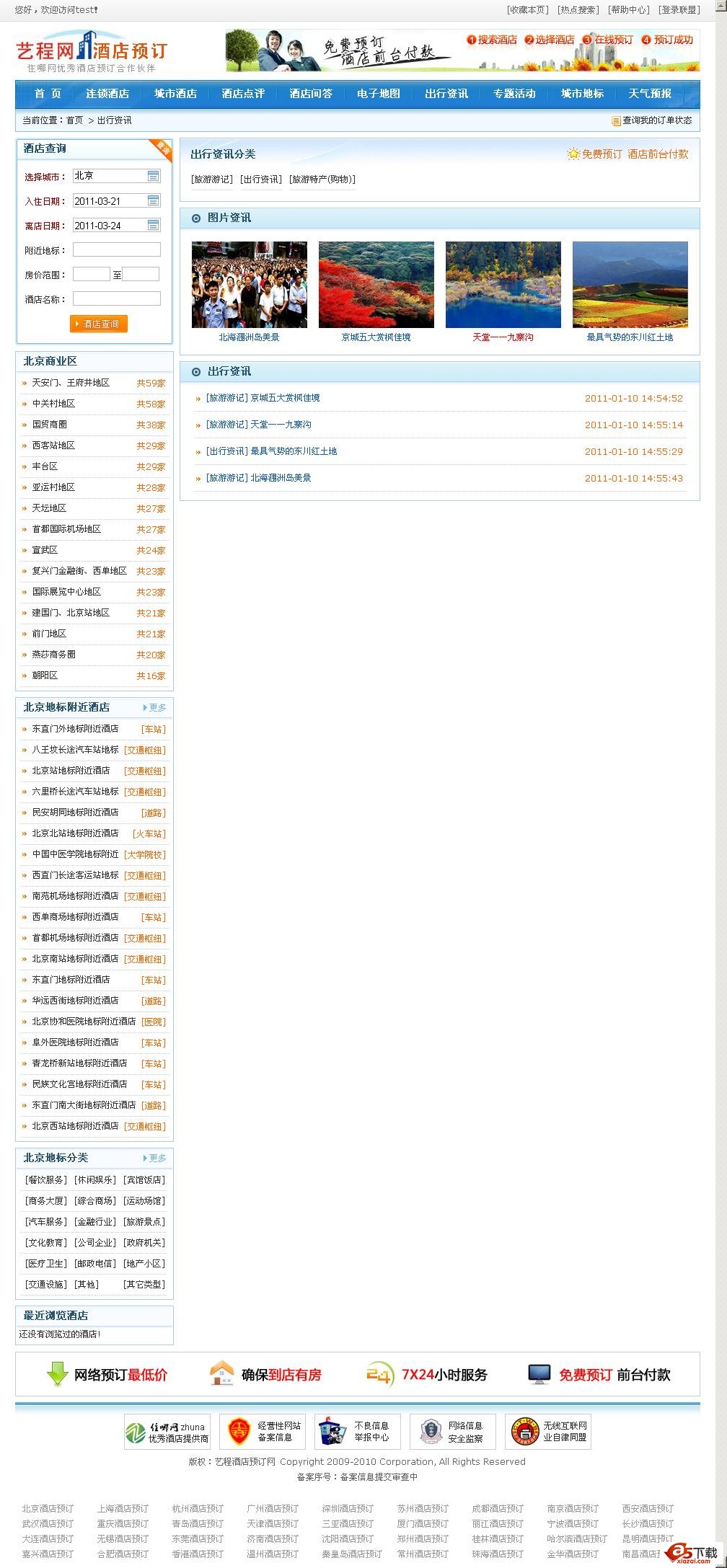The width and height of the screenshot is (727, 1568).
Task: Open the 天堂一一九寨沟 picture tile
Action: (x=503, y=285)
